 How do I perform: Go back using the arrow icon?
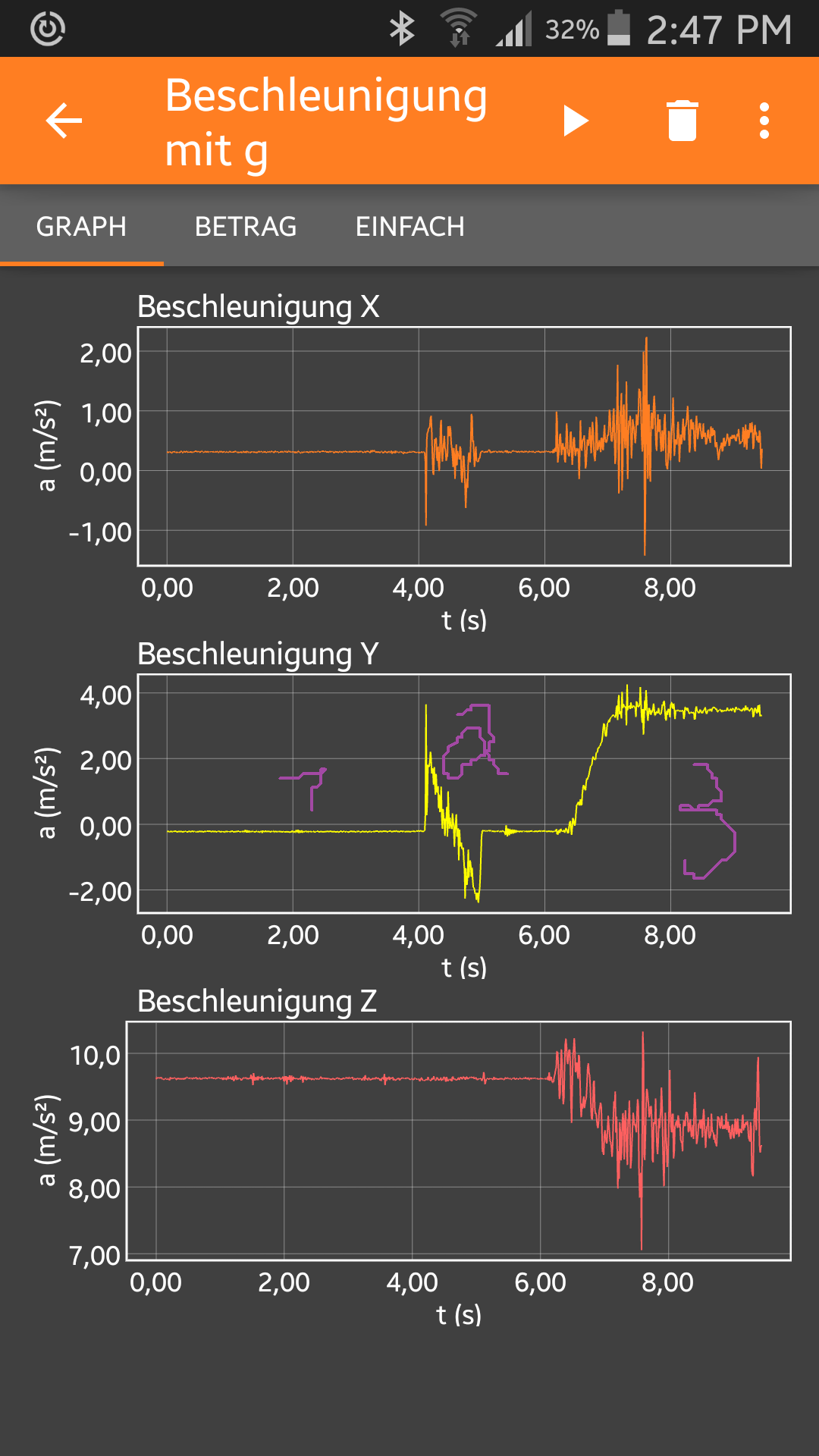pos(64,121)
